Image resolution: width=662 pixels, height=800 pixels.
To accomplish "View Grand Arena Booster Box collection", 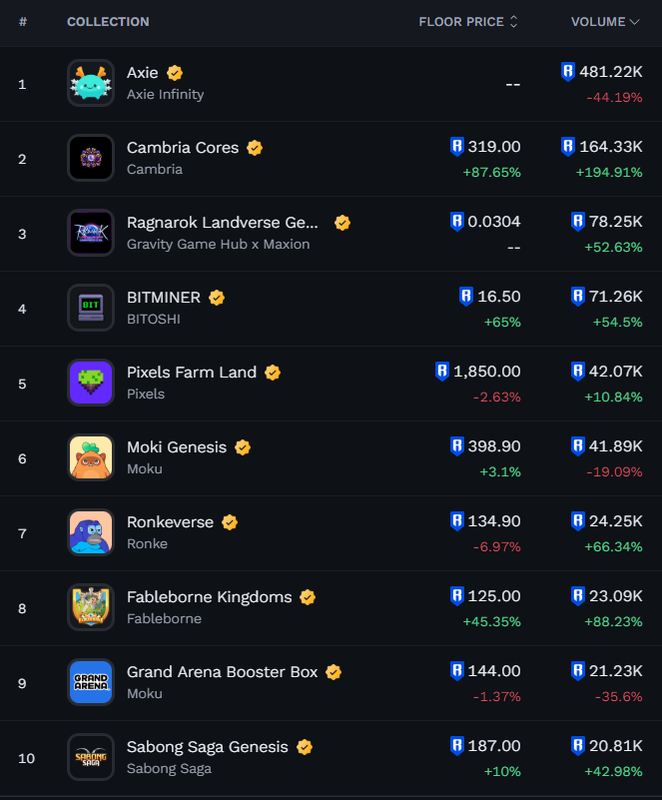I will (x=222, y=672).
